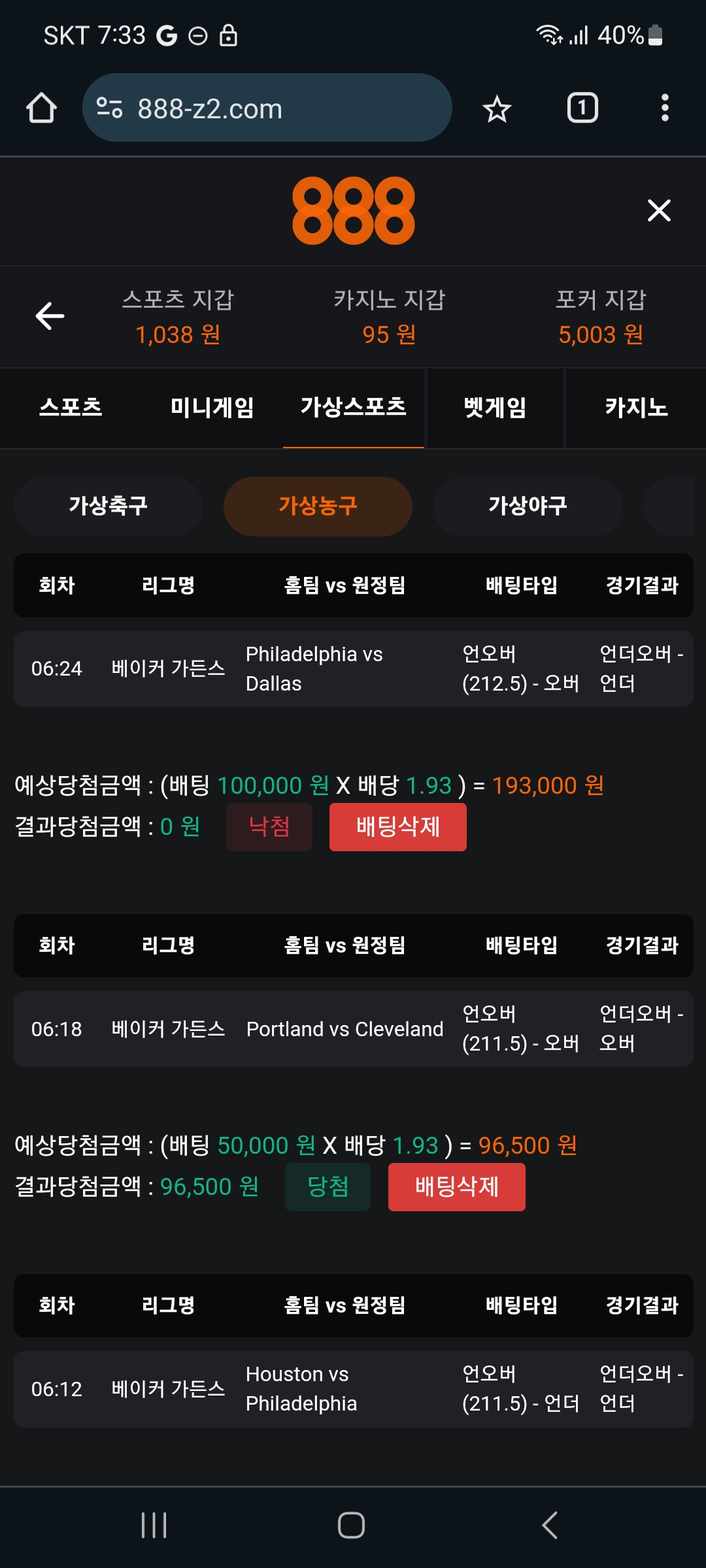The height and width of the screenshot is (1568, 706).
Task: Open the 카지노 tab
Action: 636,408
